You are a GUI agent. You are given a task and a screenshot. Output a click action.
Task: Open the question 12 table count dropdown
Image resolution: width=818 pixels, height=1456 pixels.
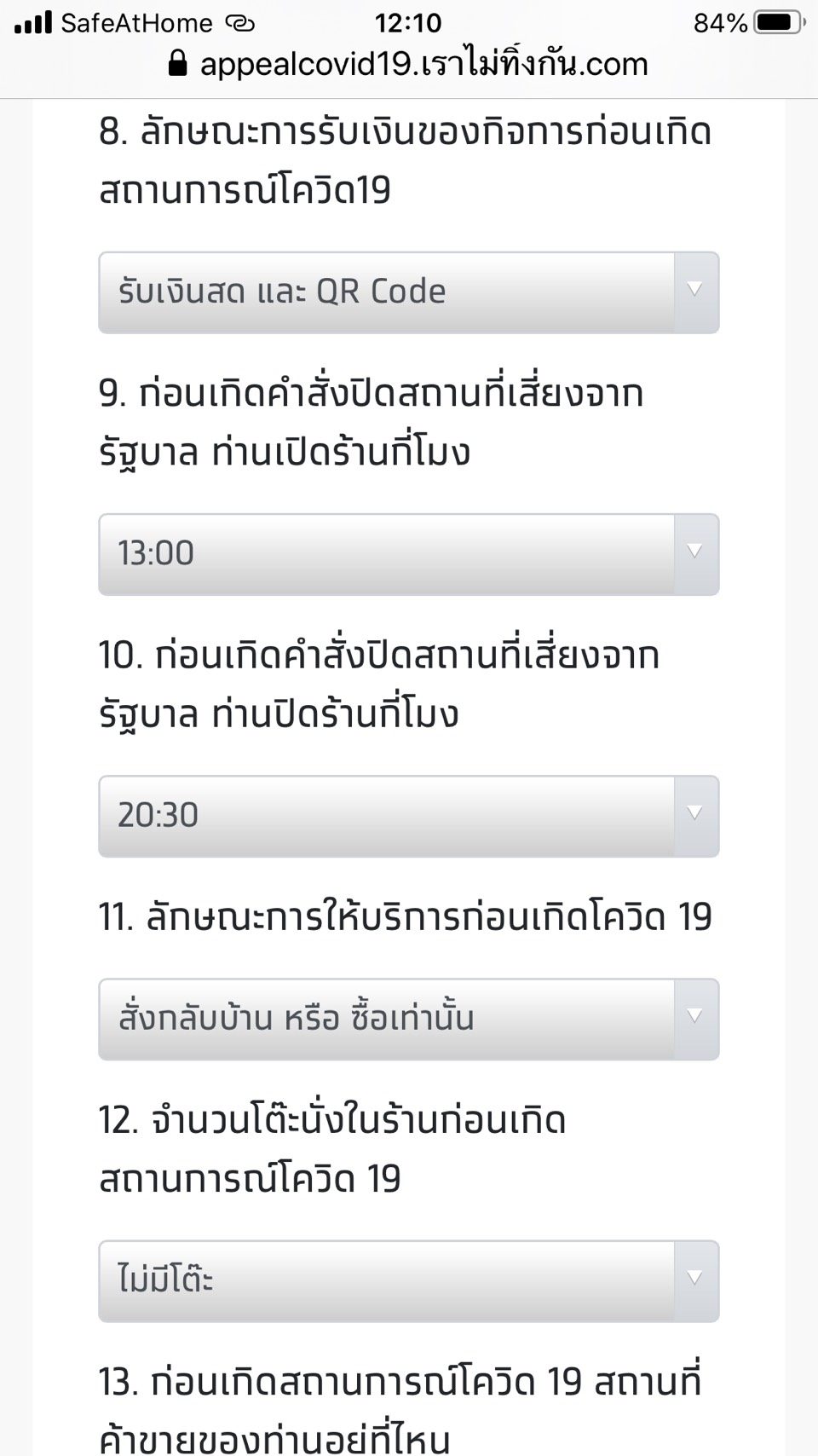click(409, 1280)
